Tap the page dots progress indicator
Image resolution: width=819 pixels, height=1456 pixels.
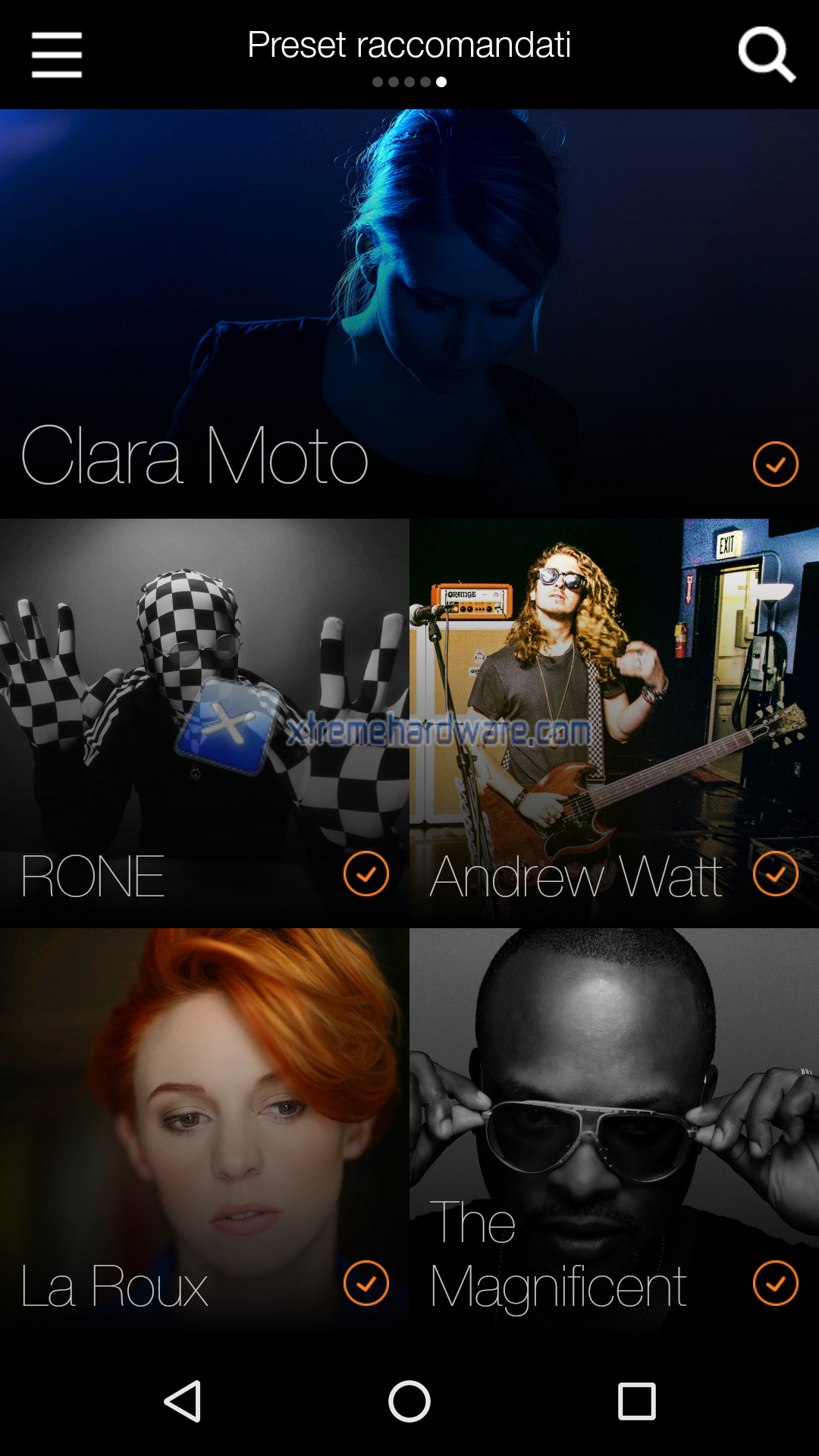[x=409, y=81]
